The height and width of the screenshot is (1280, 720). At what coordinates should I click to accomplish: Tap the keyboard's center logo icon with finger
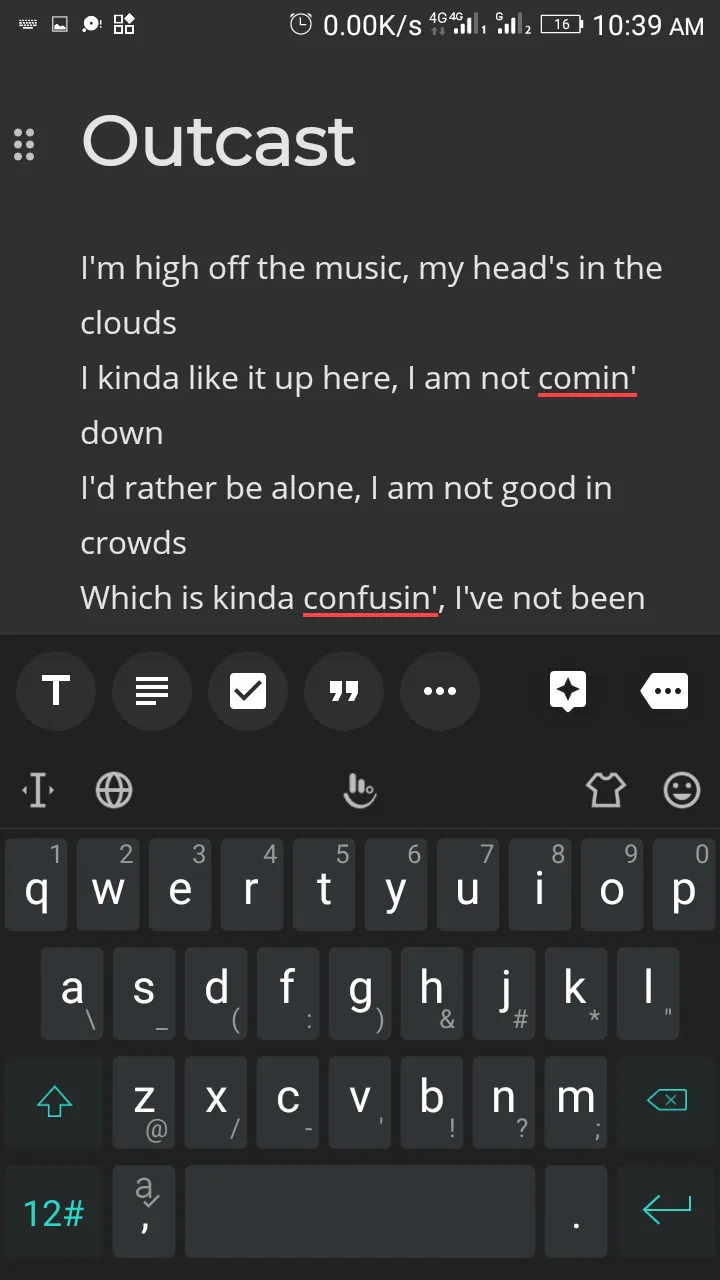(x=358, y=791)
